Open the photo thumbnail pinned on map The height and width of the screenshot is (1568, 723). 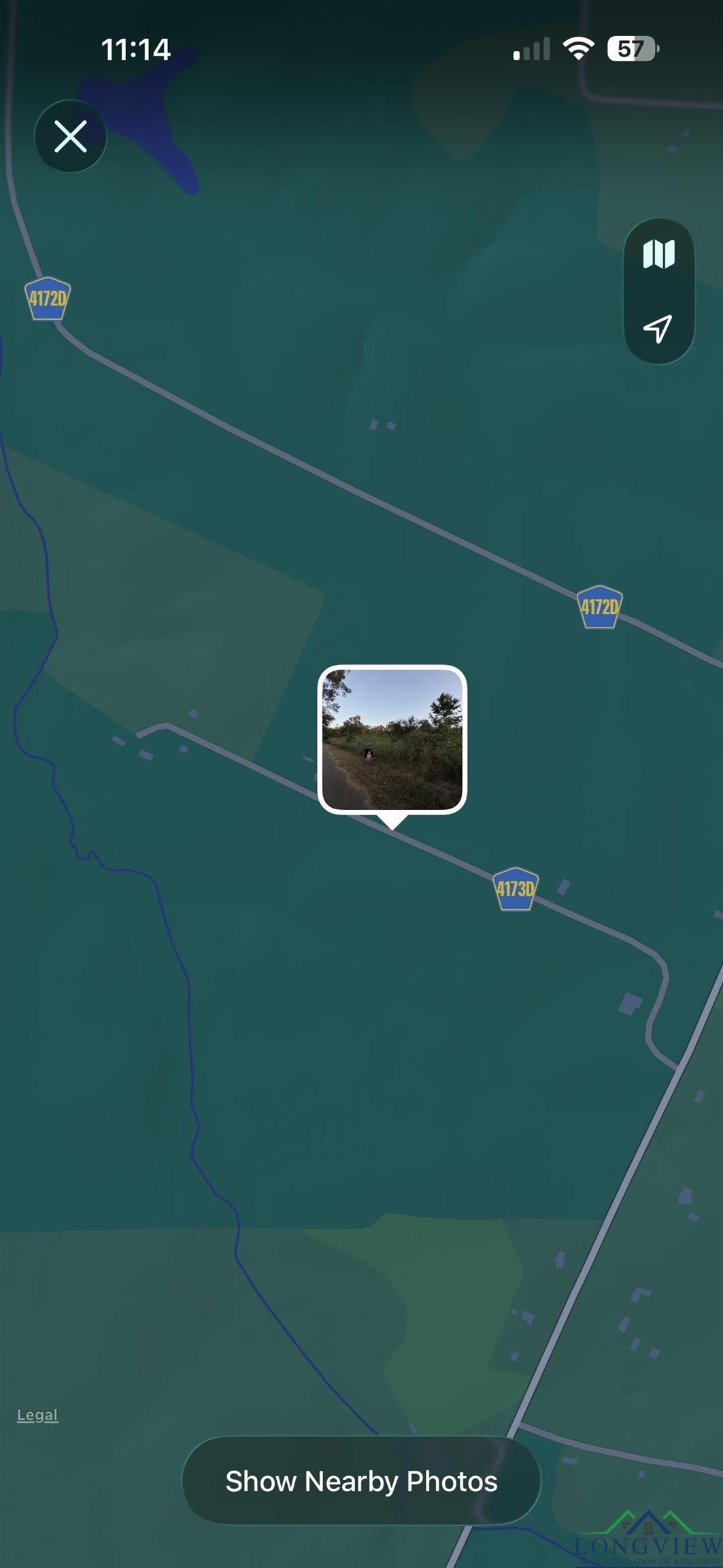392,739
